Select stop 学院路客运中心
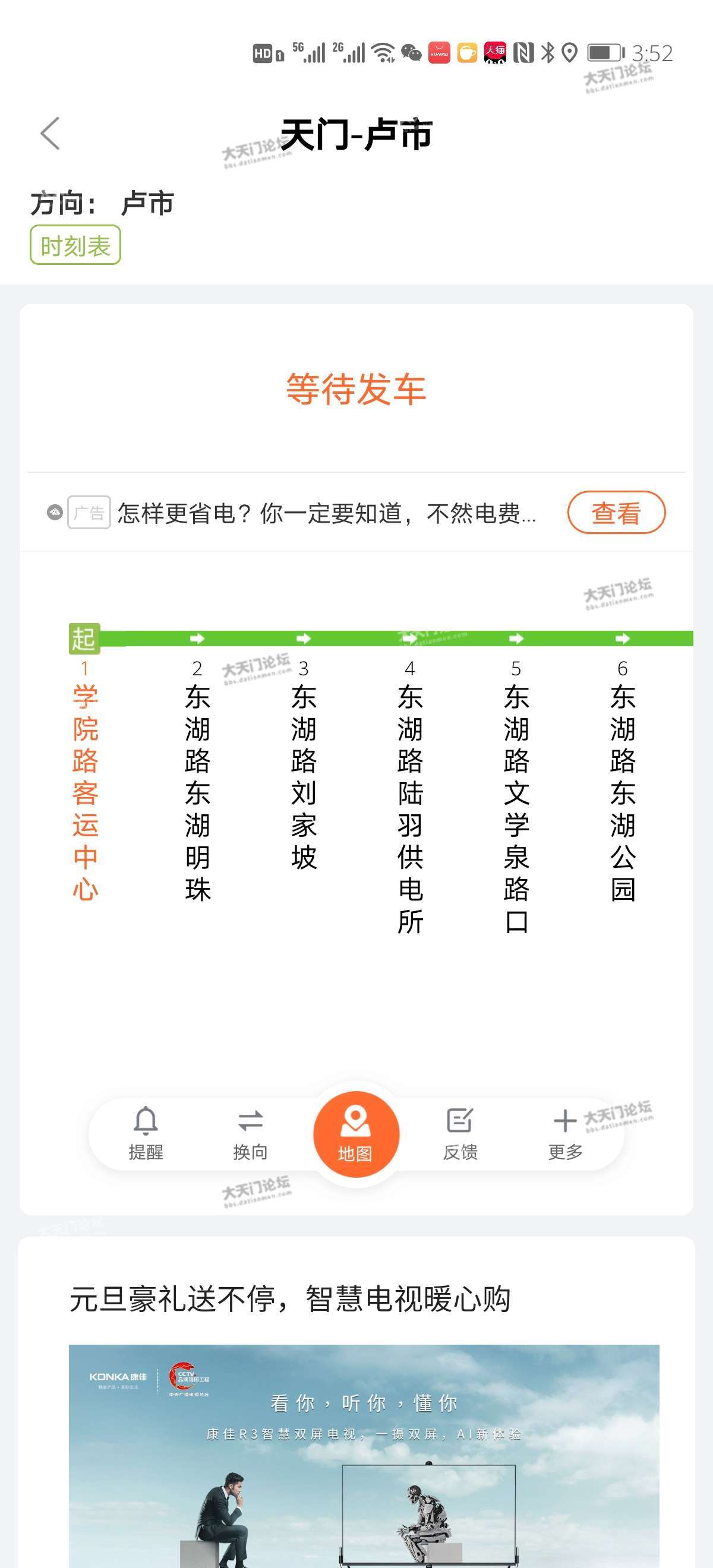The width and height of the screenshot is (713, 1568). tap(85, 791)
